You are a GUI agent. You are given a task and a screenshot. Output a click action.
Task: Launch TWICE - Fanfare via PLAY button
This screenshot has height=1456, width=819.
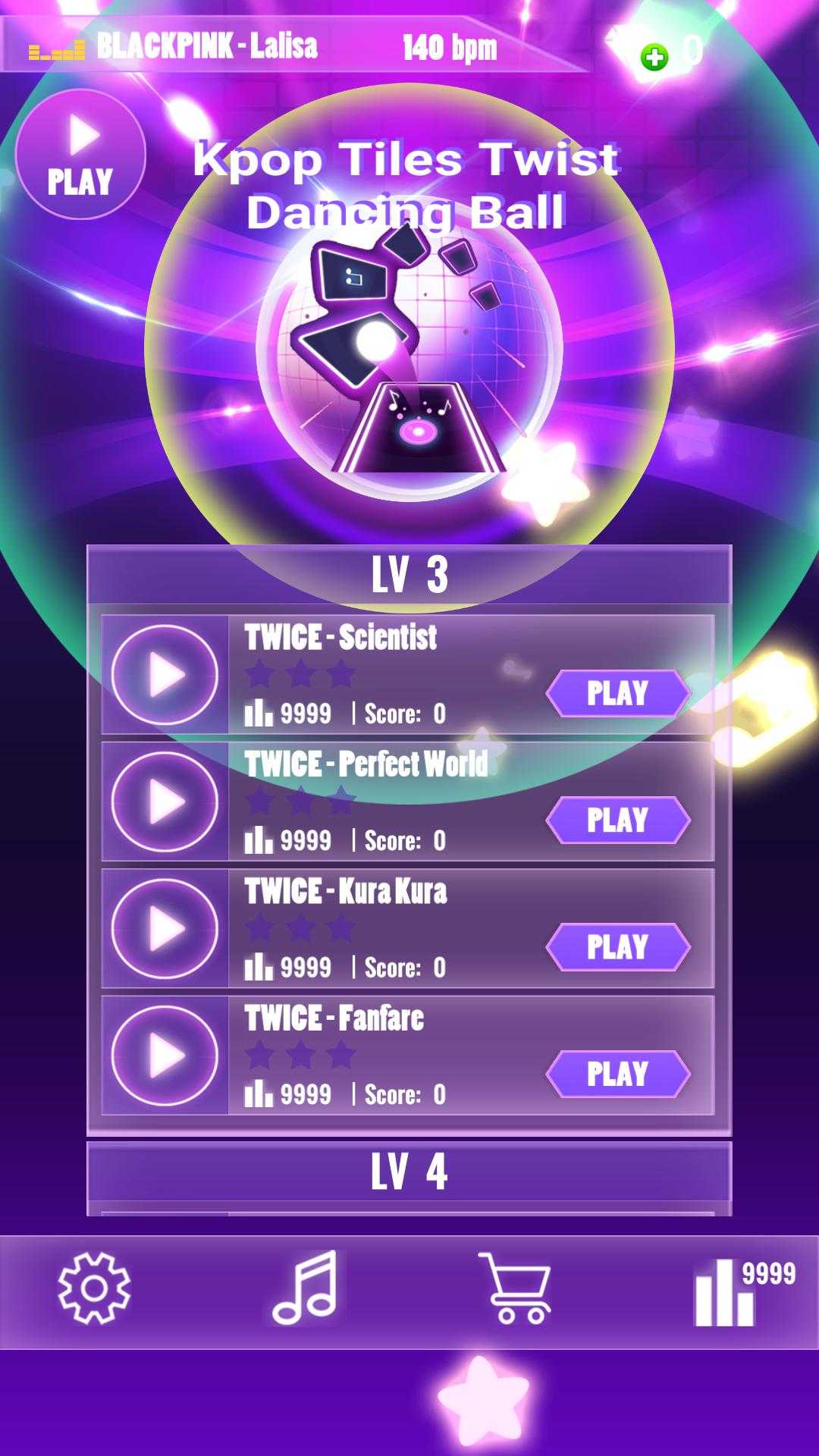(618, 1074)
